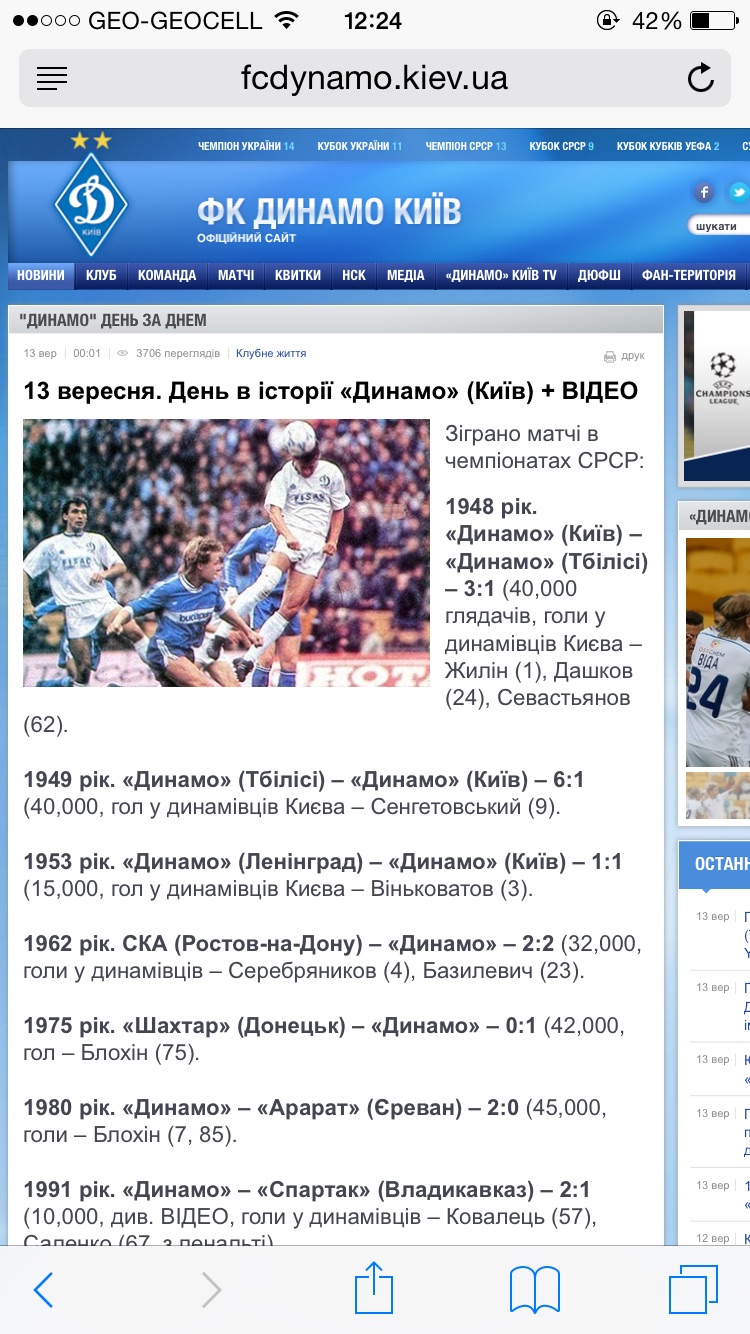Visit «ДИНАМО» КИЇВ TV
This screenshot has width=750, height=1334.
500,275
